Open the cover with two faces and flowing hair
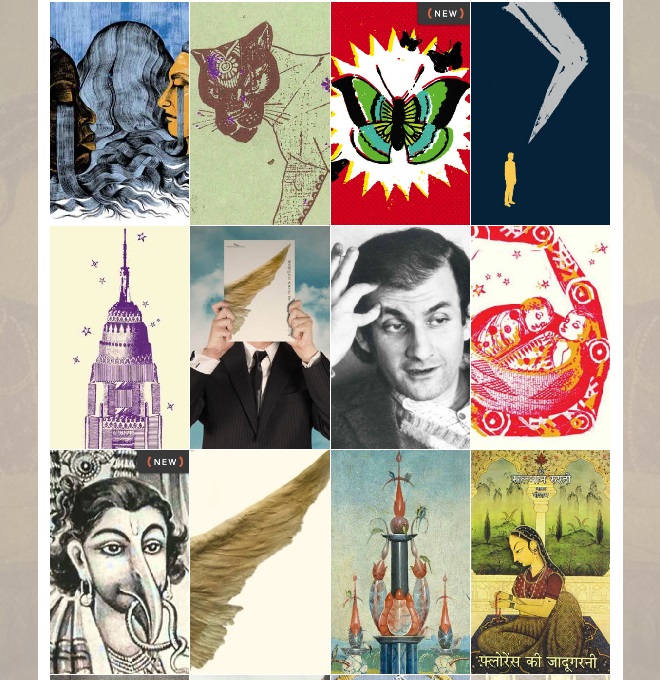The image size is (660, 680). pyautogui.click(x=119, y=113)
